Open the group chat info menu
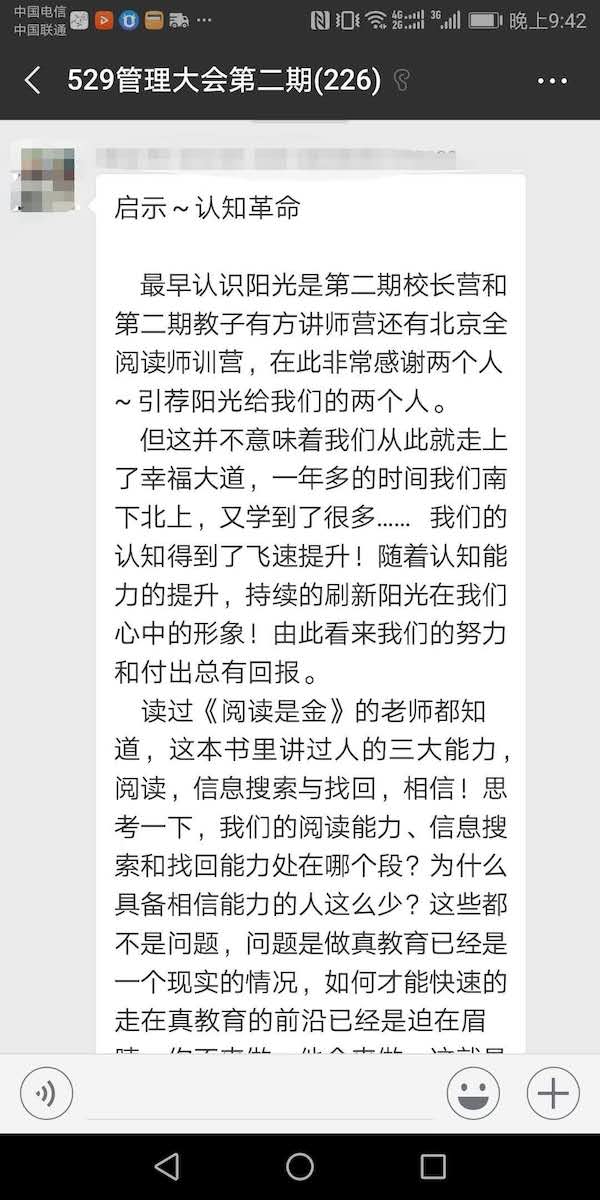 pos(552,81)
